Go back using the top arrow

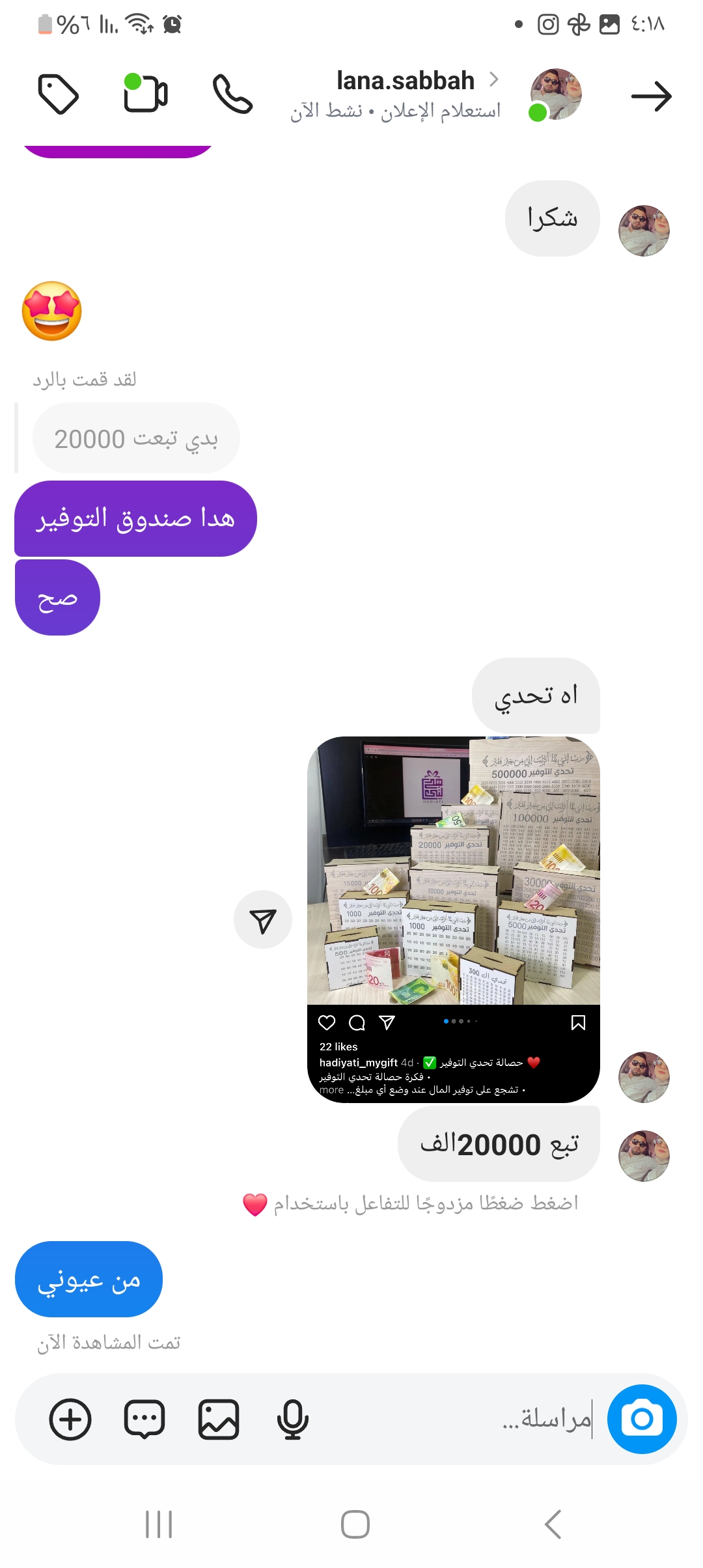(651, 96)
